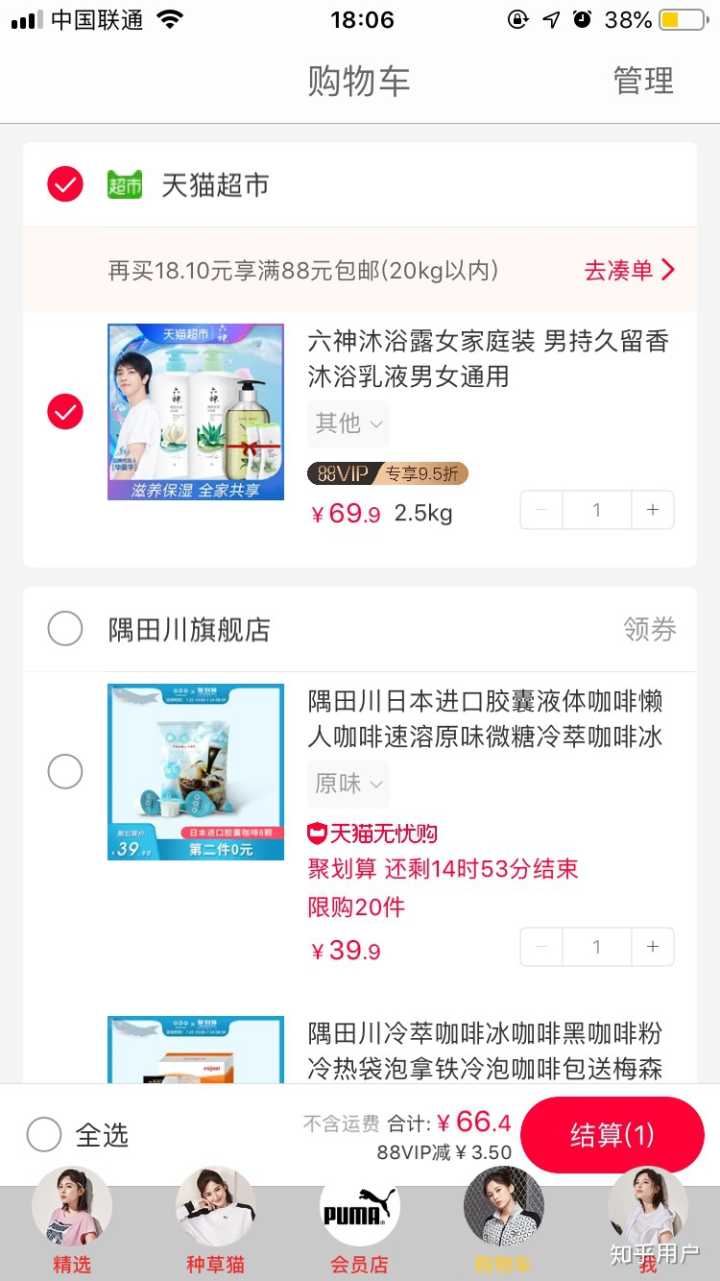
Task: Increase quantity of 六神沐浴露
Action: pos(652,510)
